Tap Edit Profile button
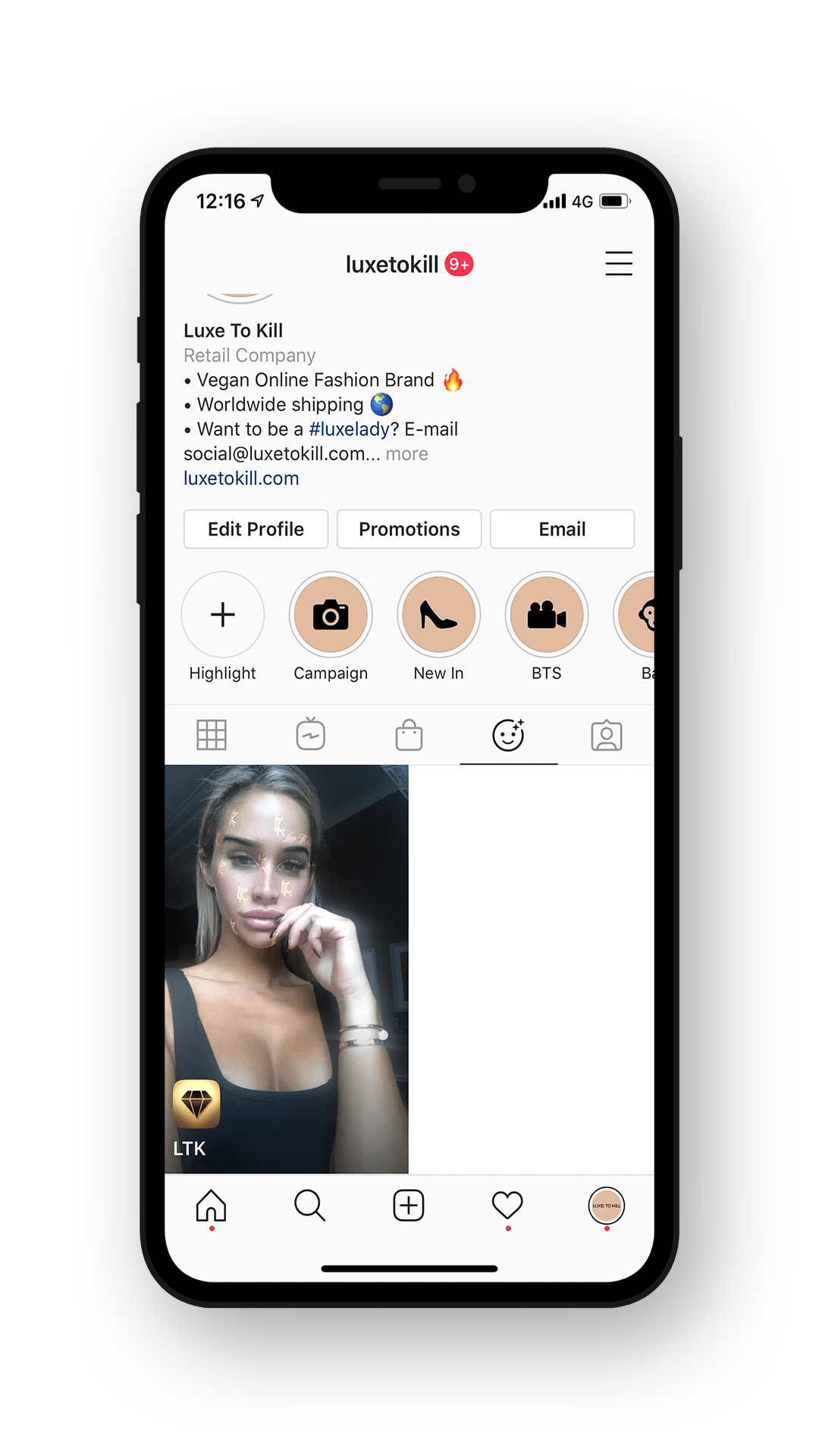Image resolution: width=819 pixels, height=1456 pixels. [256, 529]
